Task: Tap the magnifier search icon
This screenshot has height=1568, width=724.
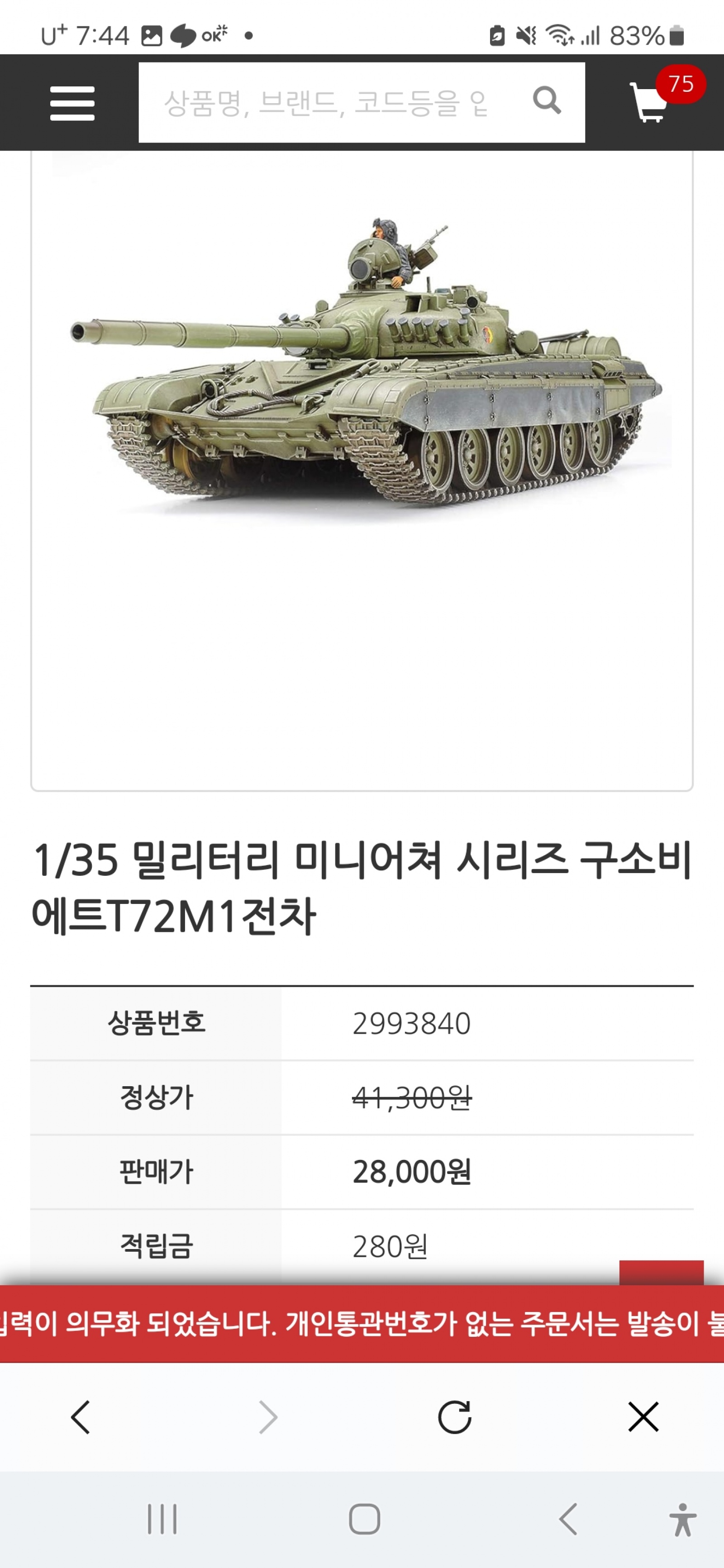Action: click(x=546, y=101)
